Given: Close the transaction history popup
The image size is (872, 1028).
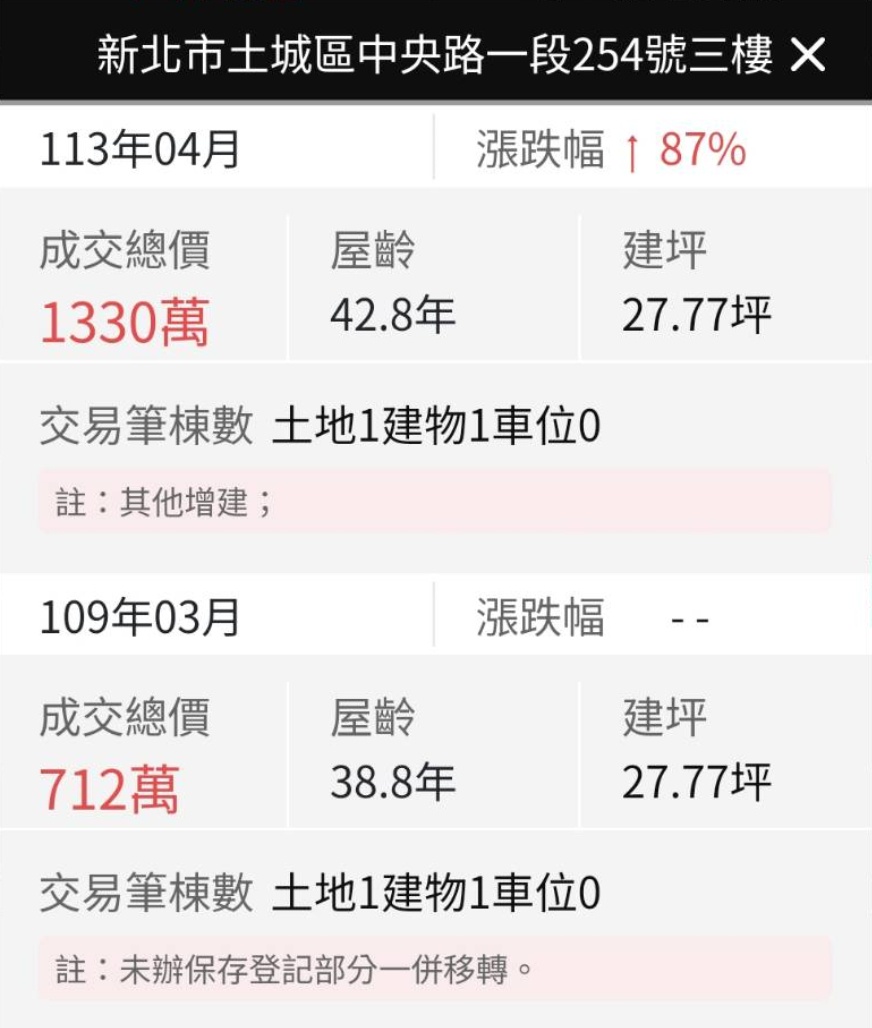Looking at the screenshot, I should (808, 56).
